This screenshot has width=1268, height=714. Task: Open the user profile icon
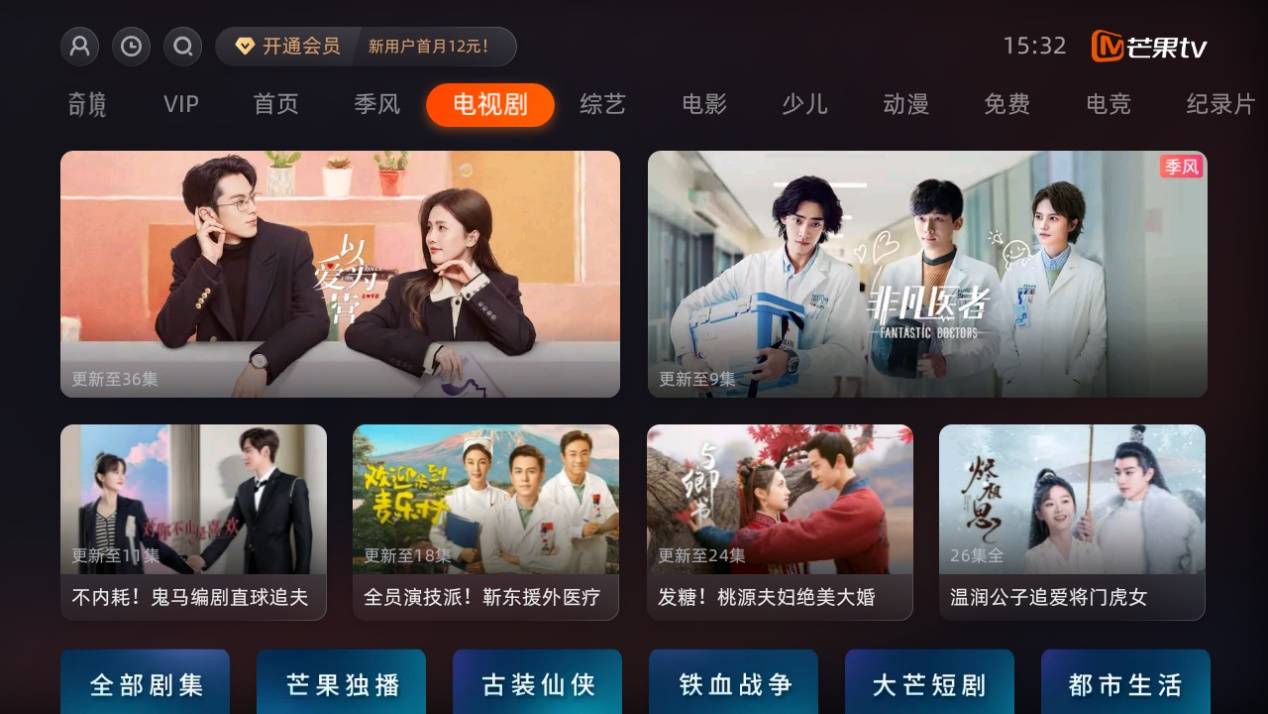pos(80,46)
